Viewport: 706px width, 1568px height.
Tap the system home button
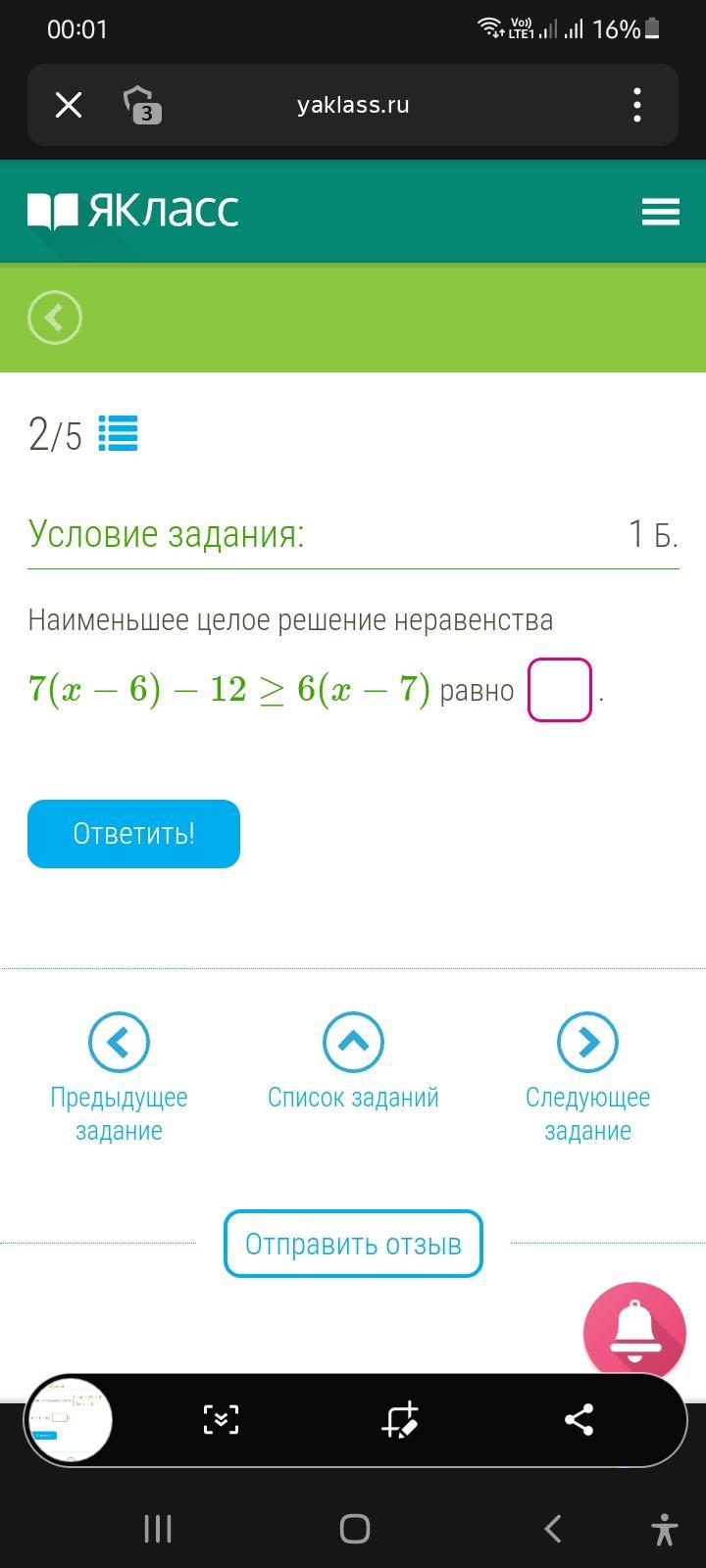coord(354,1529)
